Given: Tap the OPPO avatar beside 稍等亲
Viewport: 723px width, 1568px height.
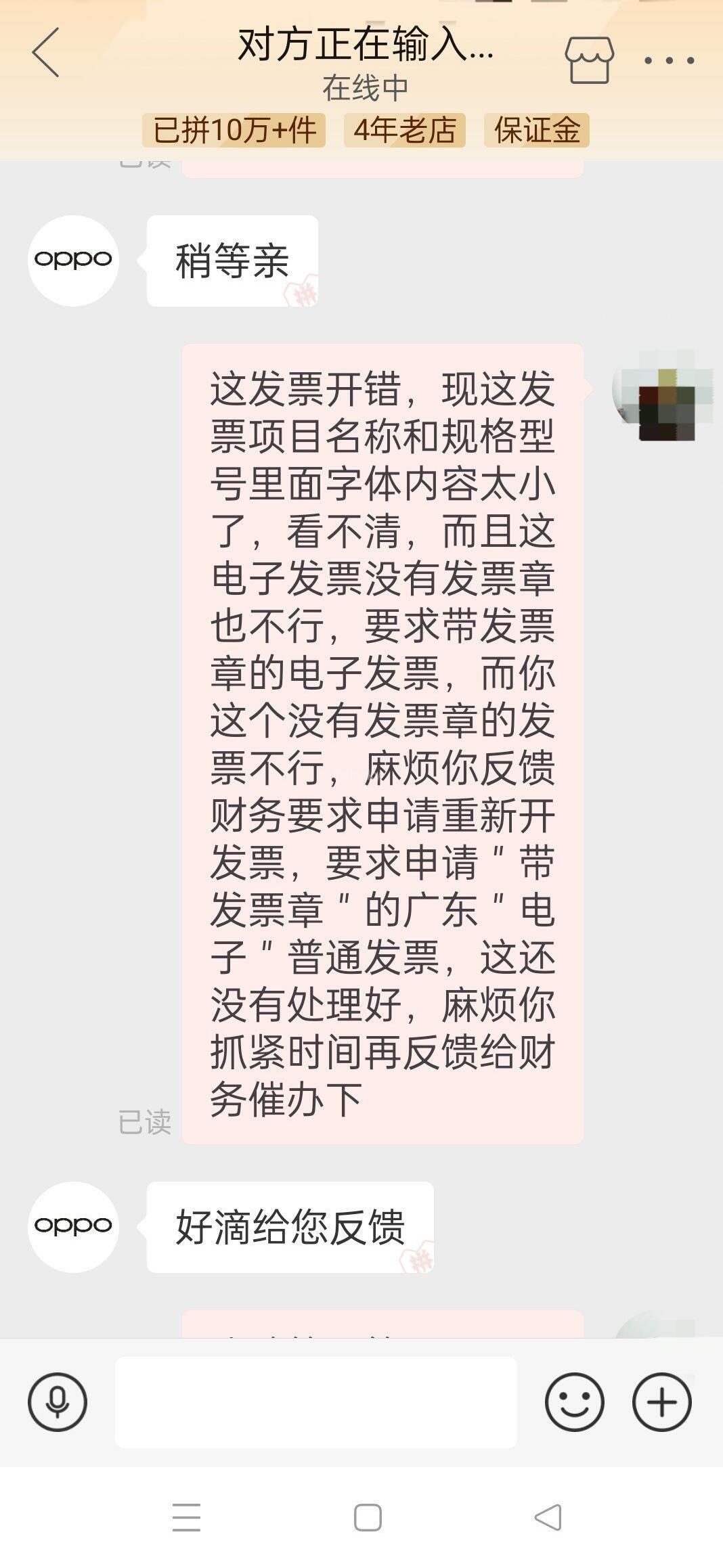Looking at the screenshot, I should (73, 261).
